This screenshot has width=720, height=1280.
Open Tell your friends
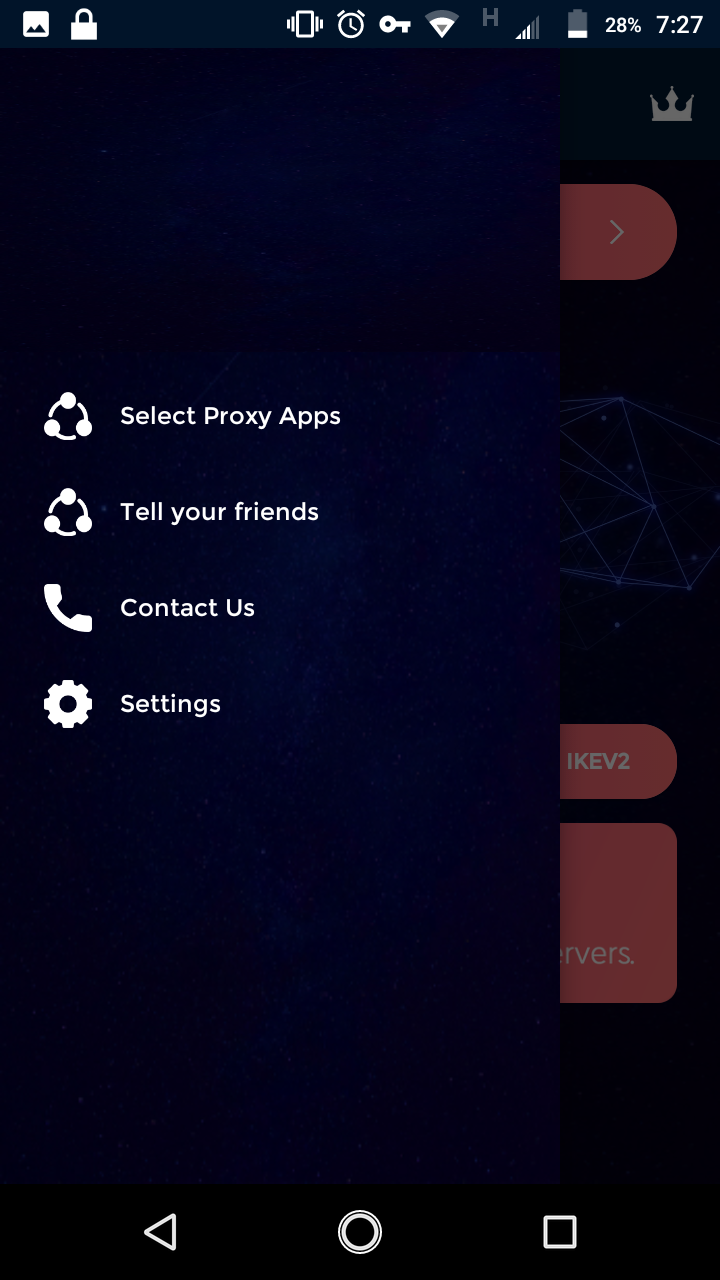(280, 512)
